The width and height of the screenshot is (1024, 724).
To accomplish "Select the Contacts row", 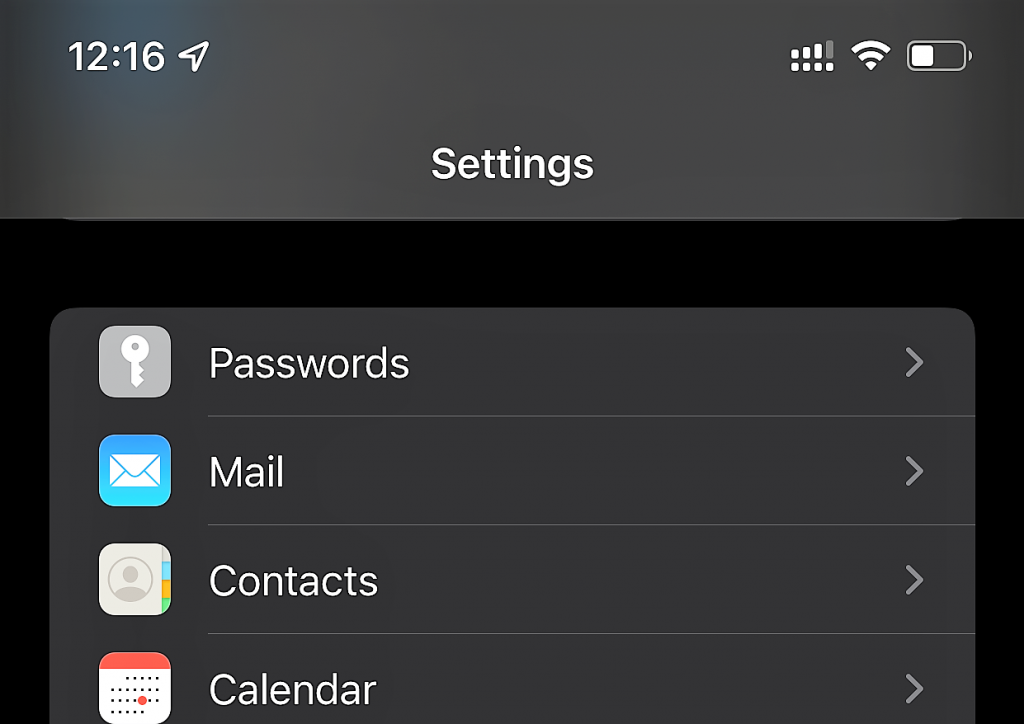I will [510, 580].
